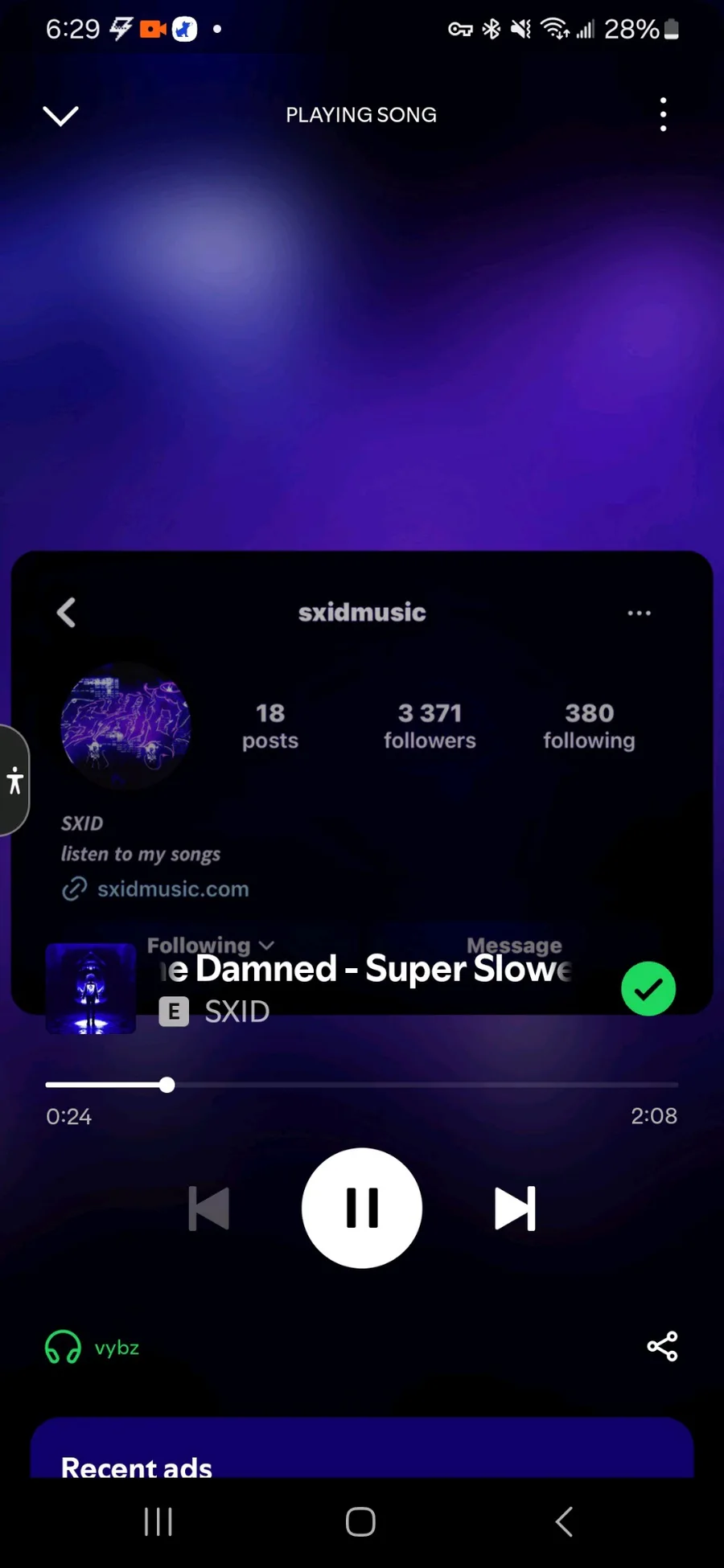Collapse the now playing screen
Screen dimensions: 724x1568
click(60, 116)
